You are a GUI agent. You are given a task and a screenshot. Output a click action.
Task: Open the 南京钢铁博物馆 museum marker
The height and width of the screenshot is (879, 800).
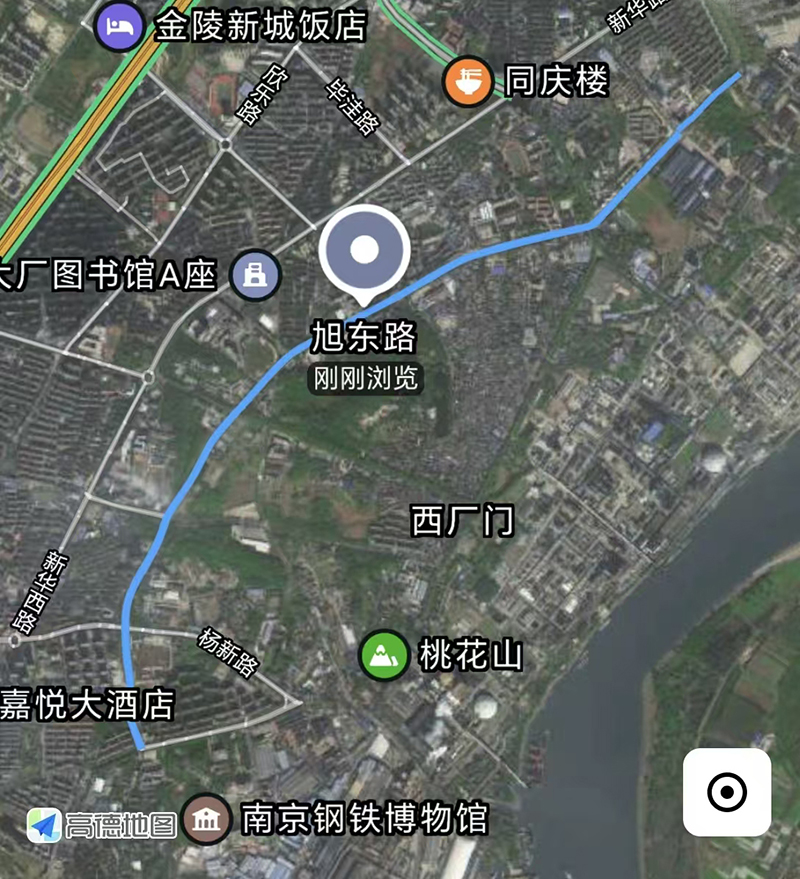(207, 821)
